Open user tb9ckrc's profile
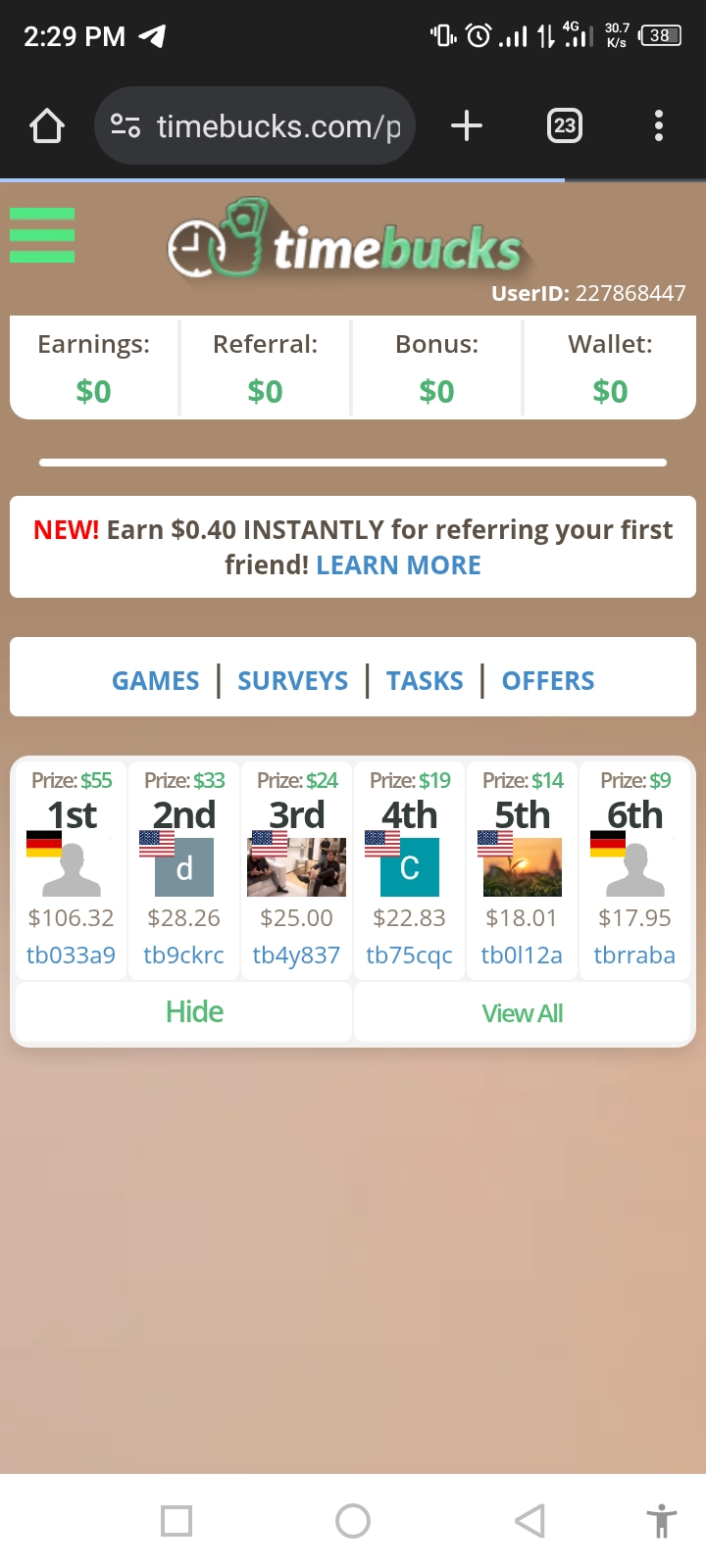 [x=183, y=955]
